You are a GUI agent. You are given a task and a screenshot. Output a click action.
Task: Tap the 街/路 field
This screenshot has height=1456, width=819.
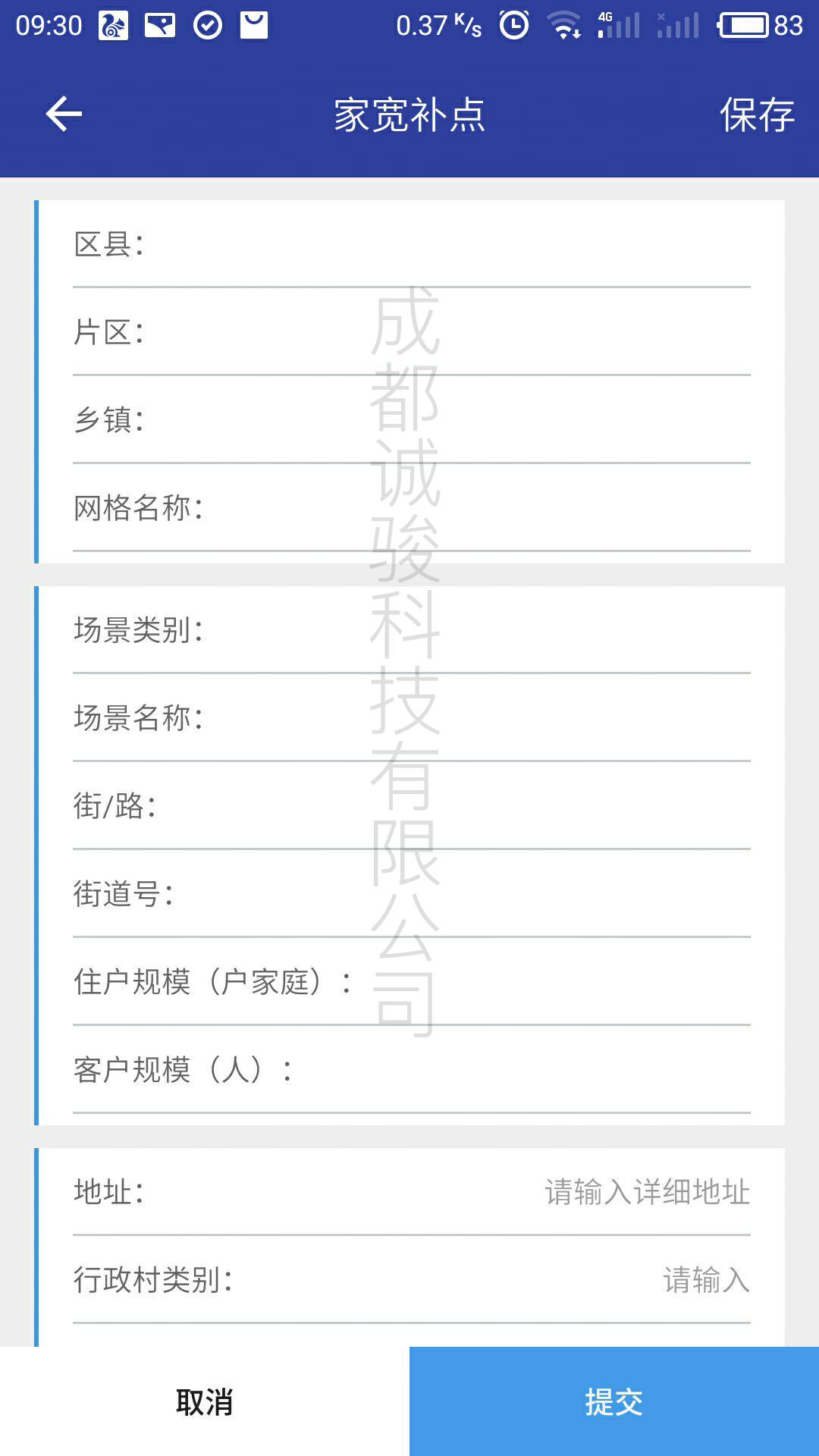click(x=412, y=806)
